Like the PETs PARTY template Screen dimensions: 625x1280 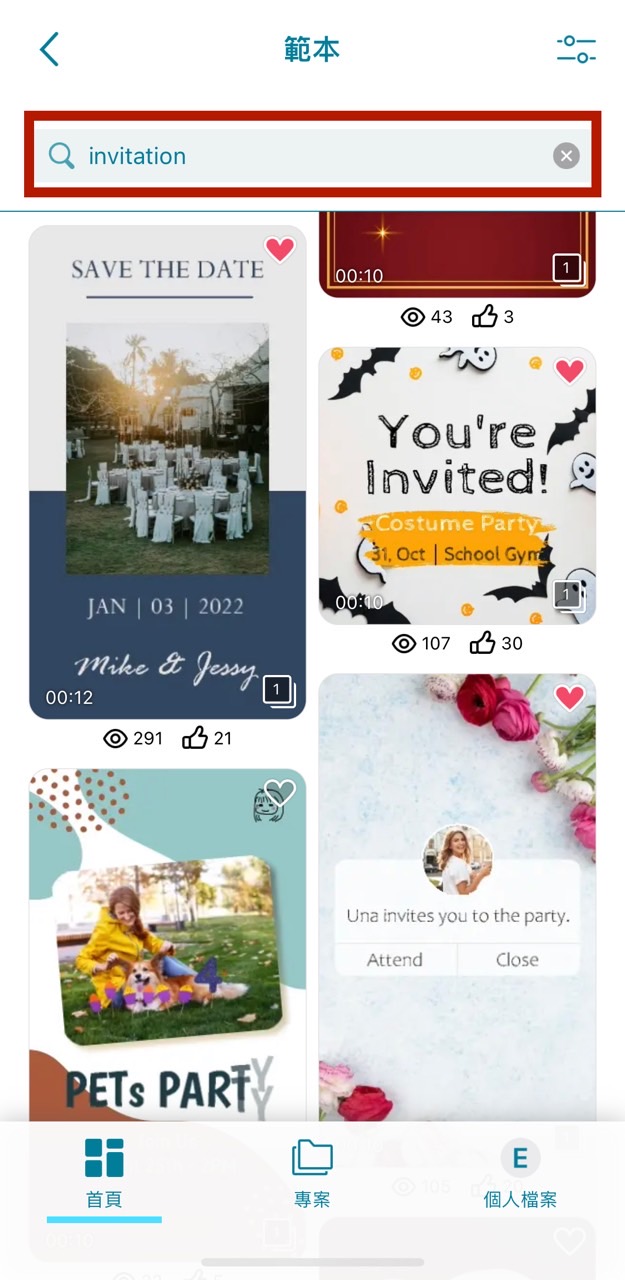(x=280, y=793)
